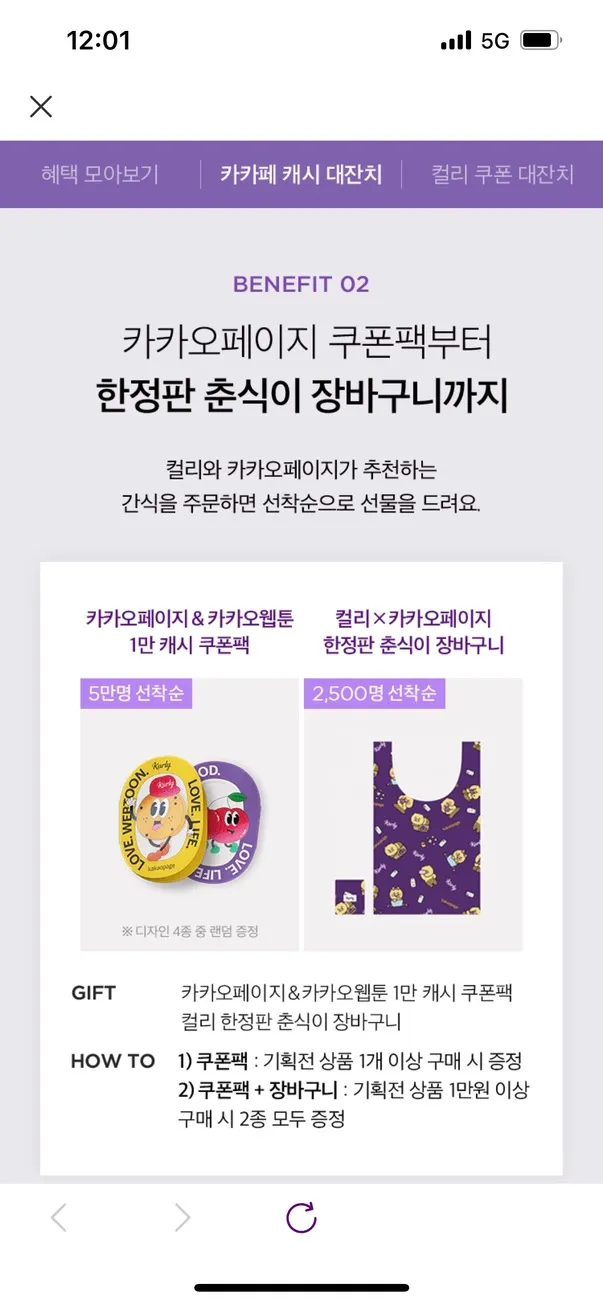The width and height of the screenshot is (603, 1304).
Task: Open the 컬리 쿠폰 대잔치 tab
Action: 502,174
